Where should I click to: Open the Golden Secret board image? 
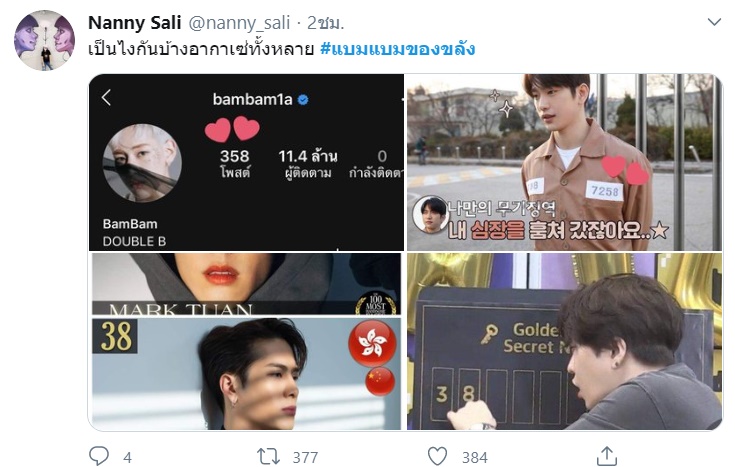coord(564,342)
